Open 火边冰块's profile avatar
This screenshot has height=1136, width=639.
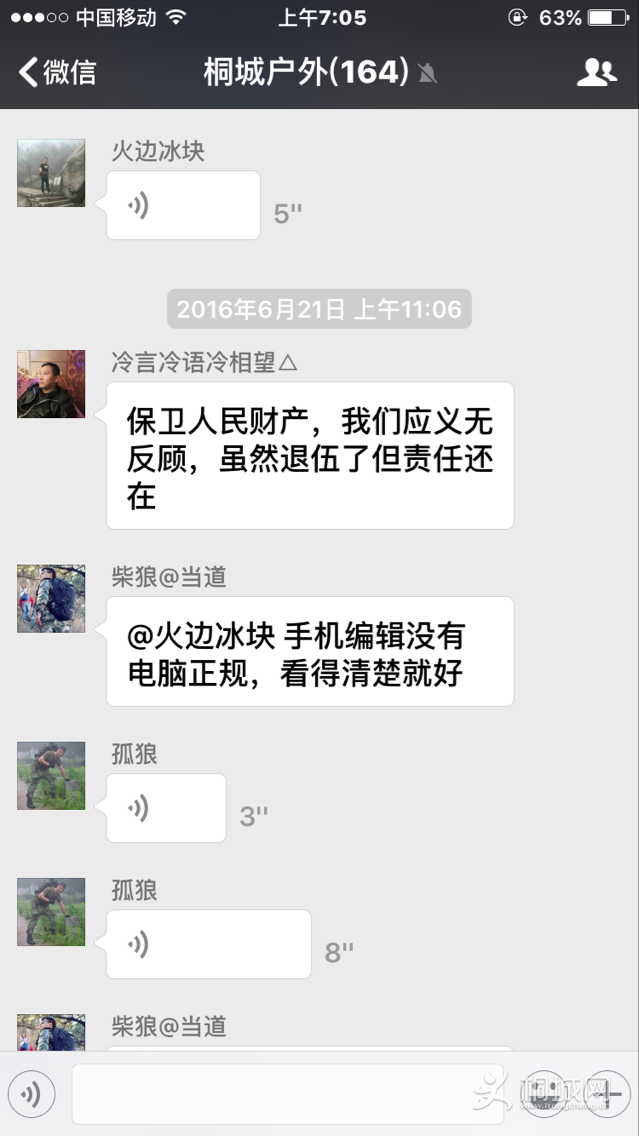click(51, 173)
